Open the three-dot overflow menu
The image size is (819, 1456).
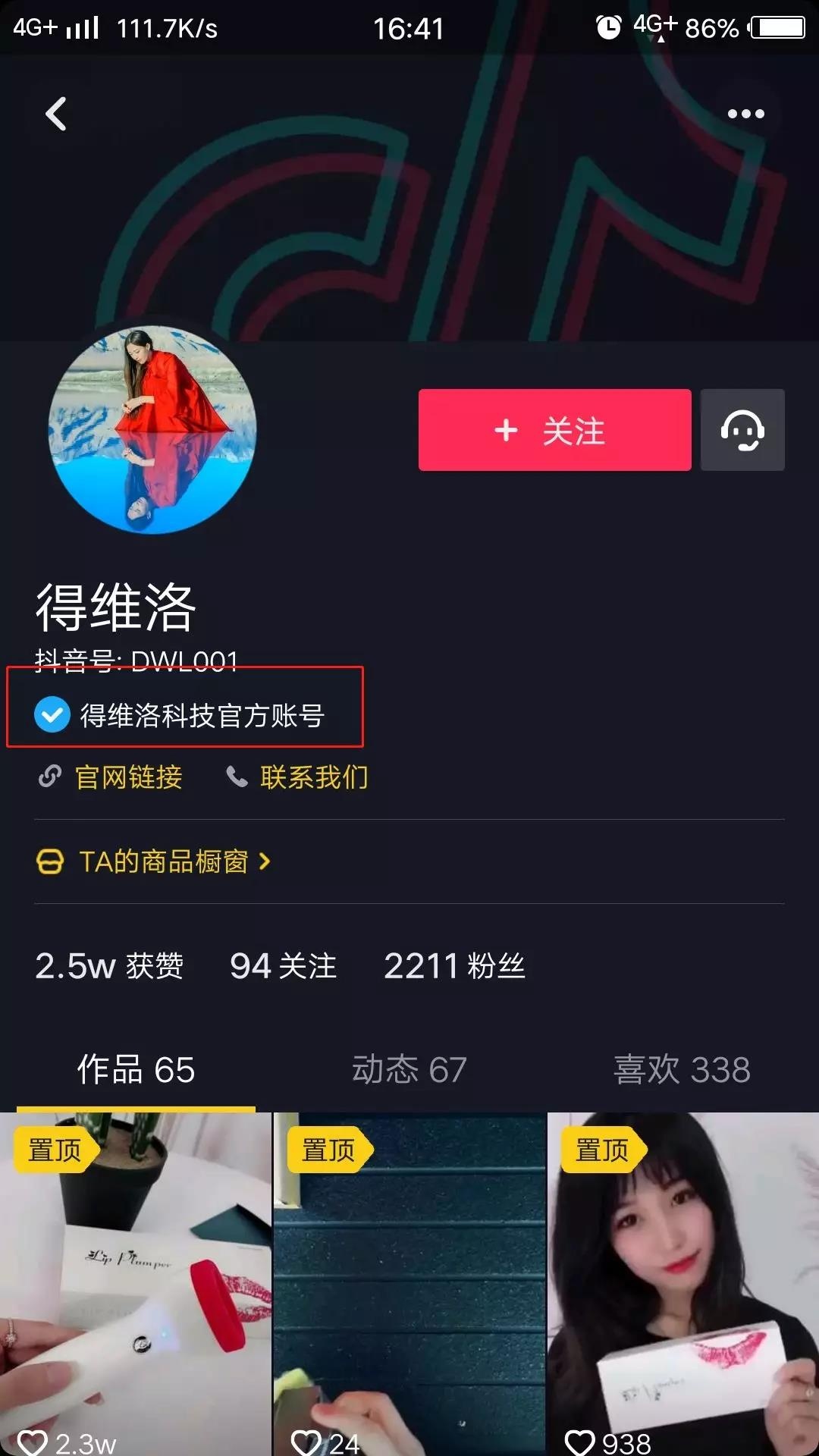[745, 114]
